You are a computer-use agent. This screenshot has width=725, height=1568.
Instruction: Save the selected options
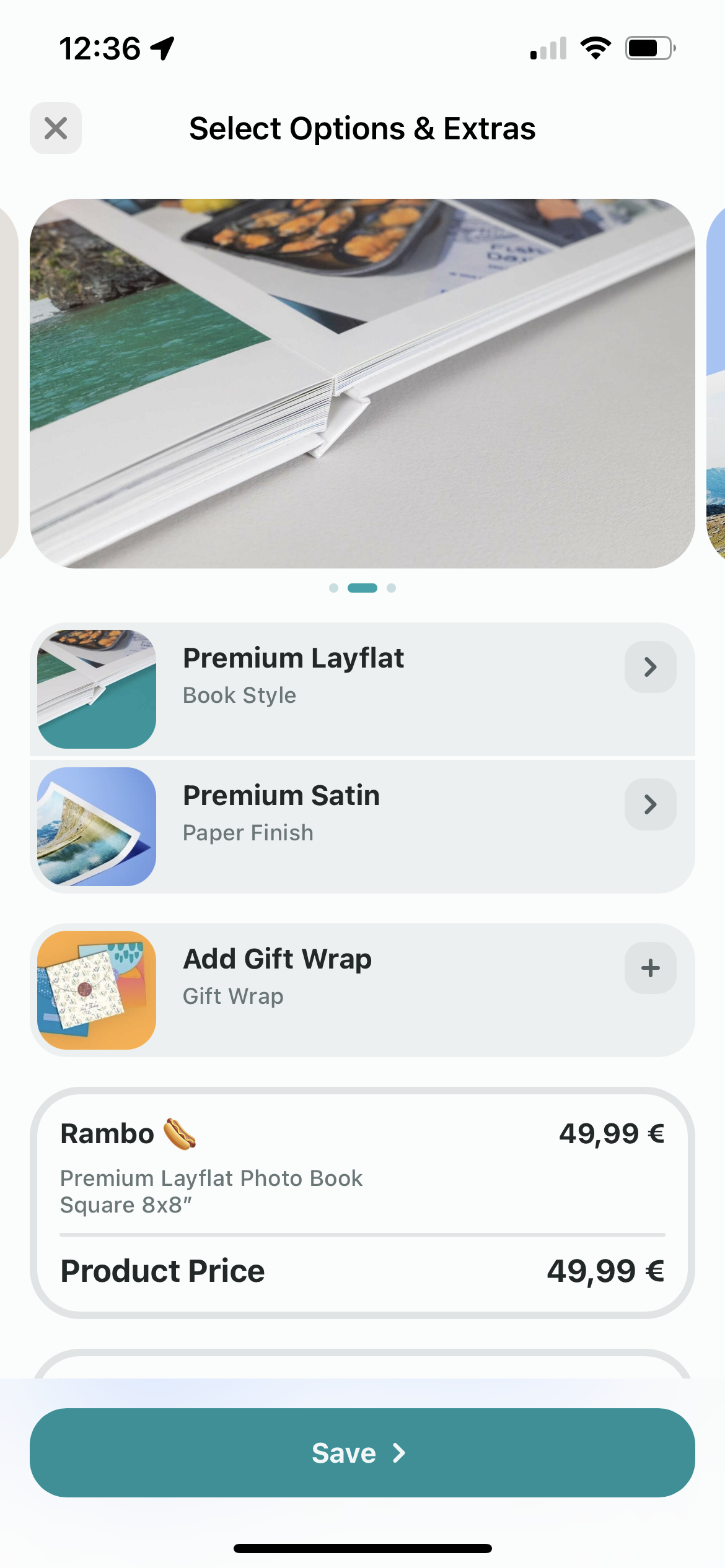point(362,1452)
